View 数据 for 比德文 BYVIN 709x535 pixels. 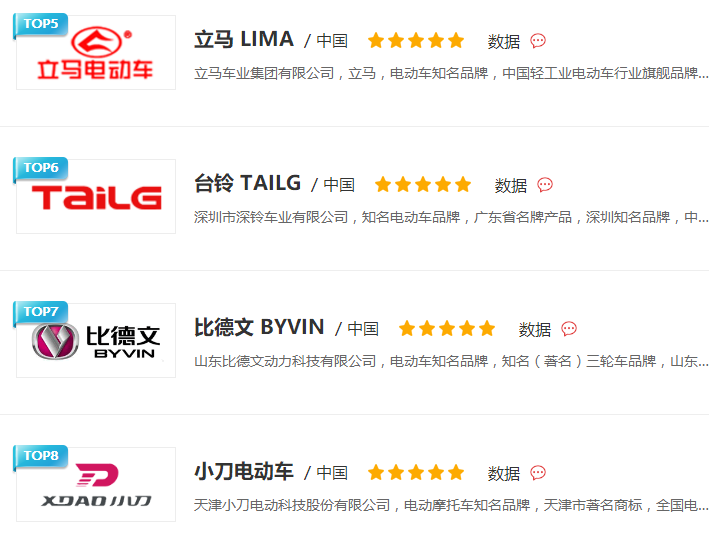point(535,329)
